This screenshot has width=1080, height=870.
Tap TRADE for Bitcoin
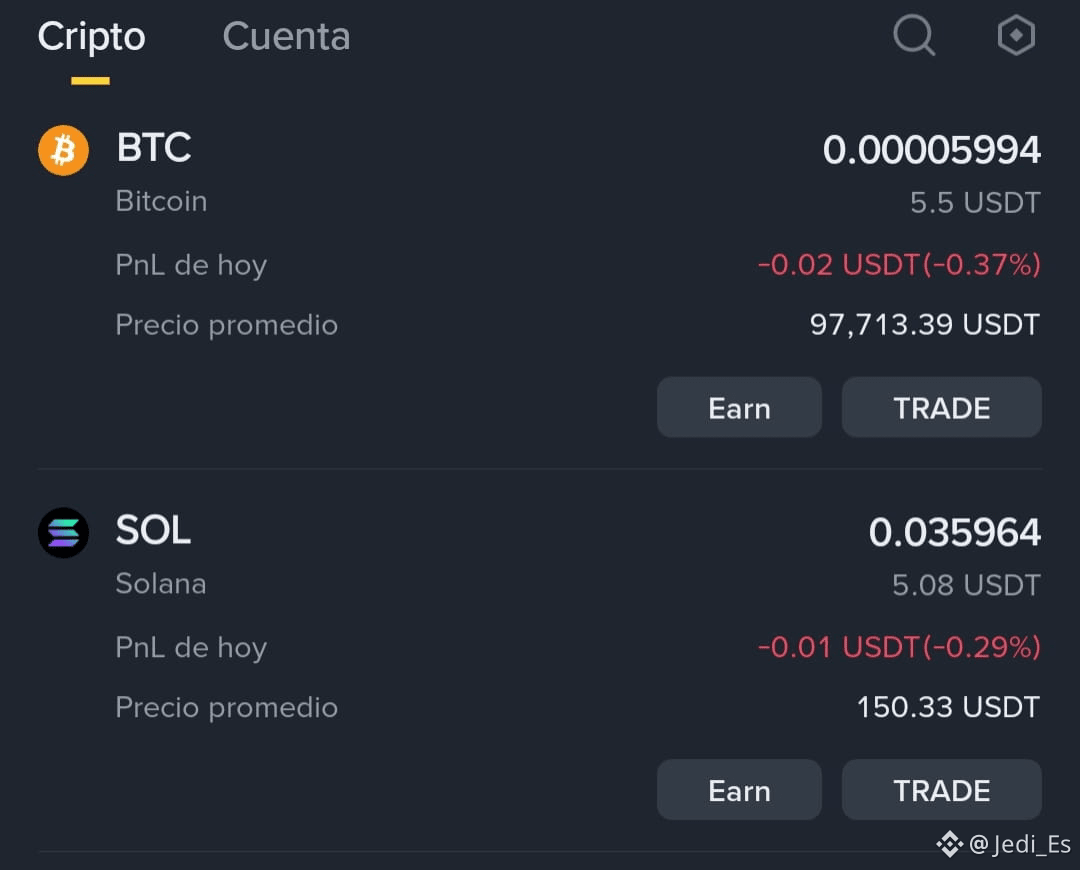pyautogui.click(x=941, y=408)
